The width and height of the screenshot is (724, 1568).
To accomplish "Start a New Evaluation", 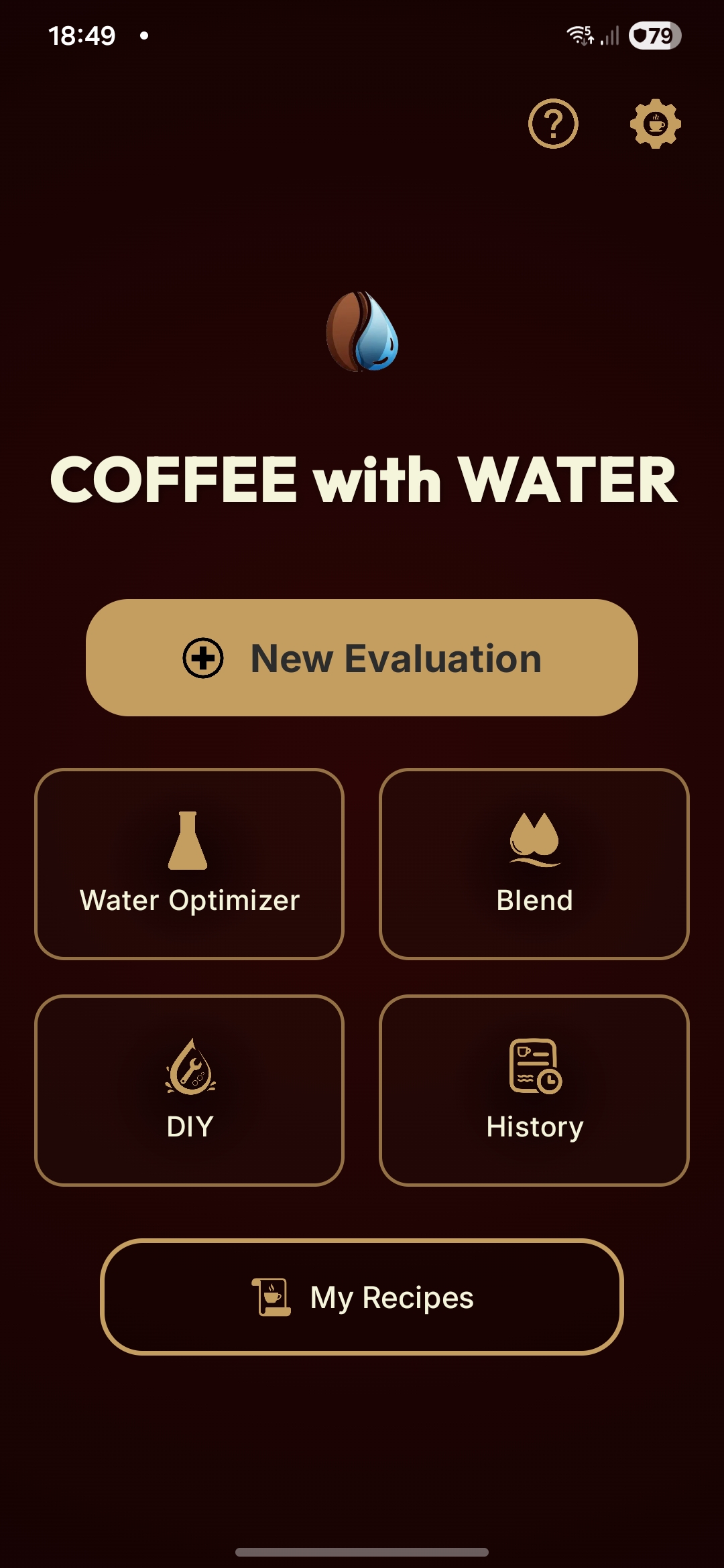I will [x=362, y=659].
